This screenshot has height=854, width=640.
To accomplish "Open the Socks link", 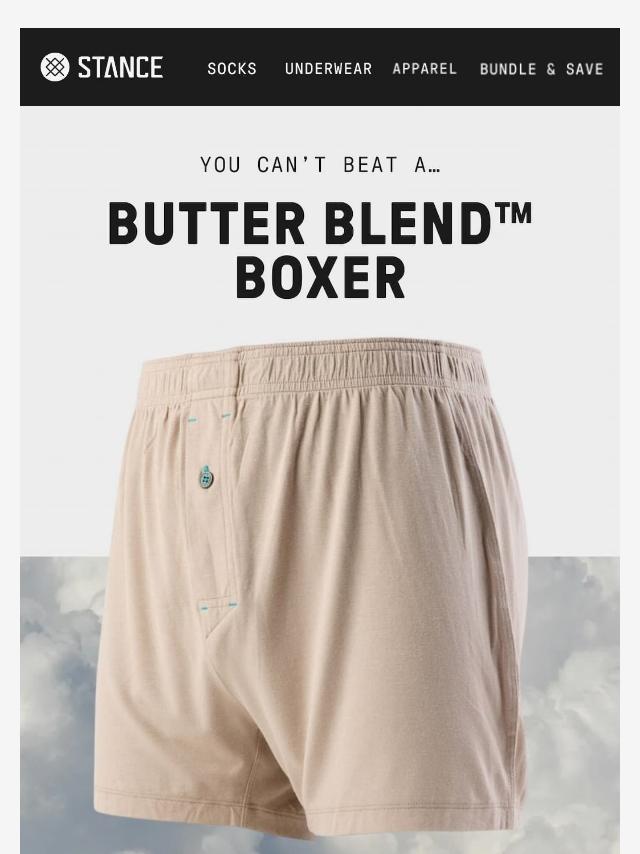I will click(232, 69).
